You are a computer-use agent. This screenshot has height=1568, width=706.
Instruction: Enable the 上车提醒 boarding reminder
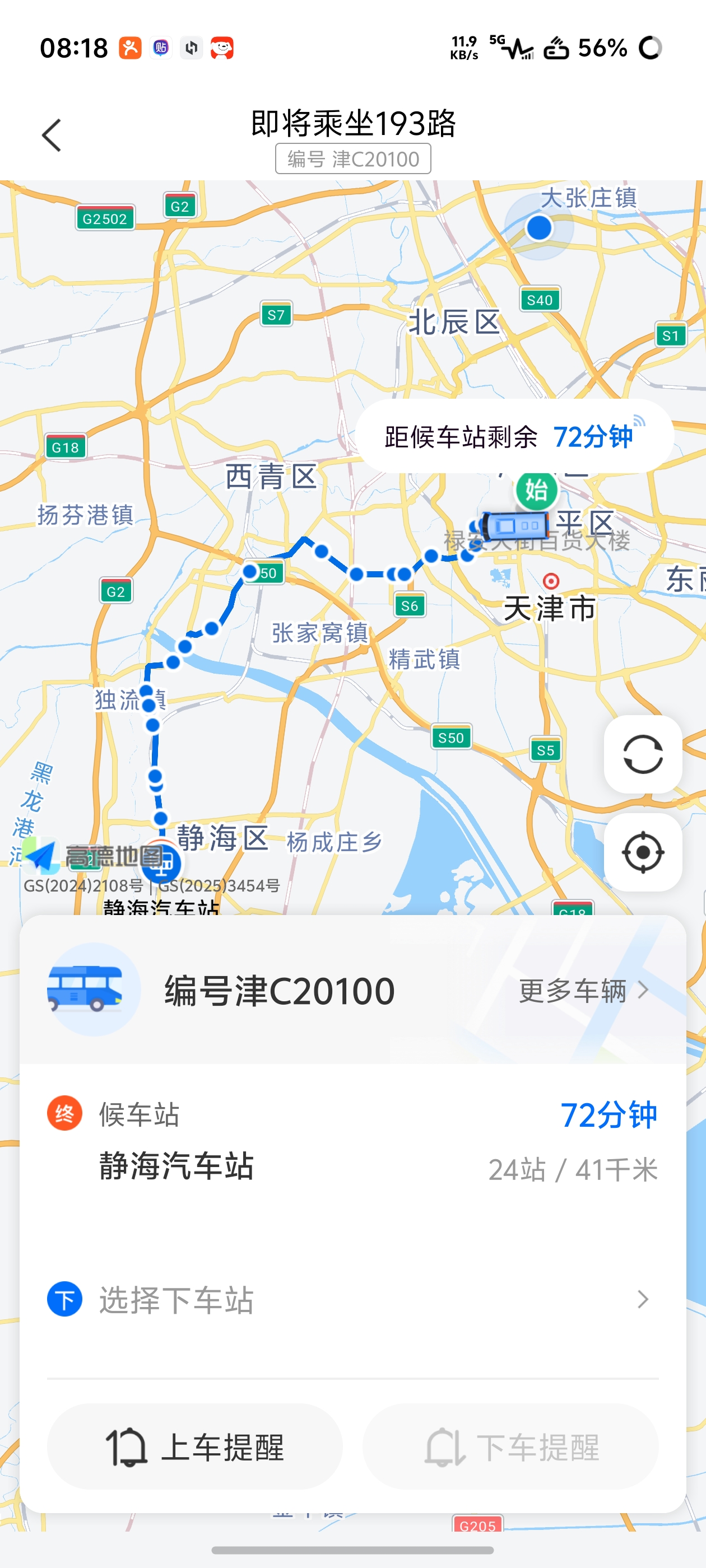pyautogui.click(x=195, y=1446)
